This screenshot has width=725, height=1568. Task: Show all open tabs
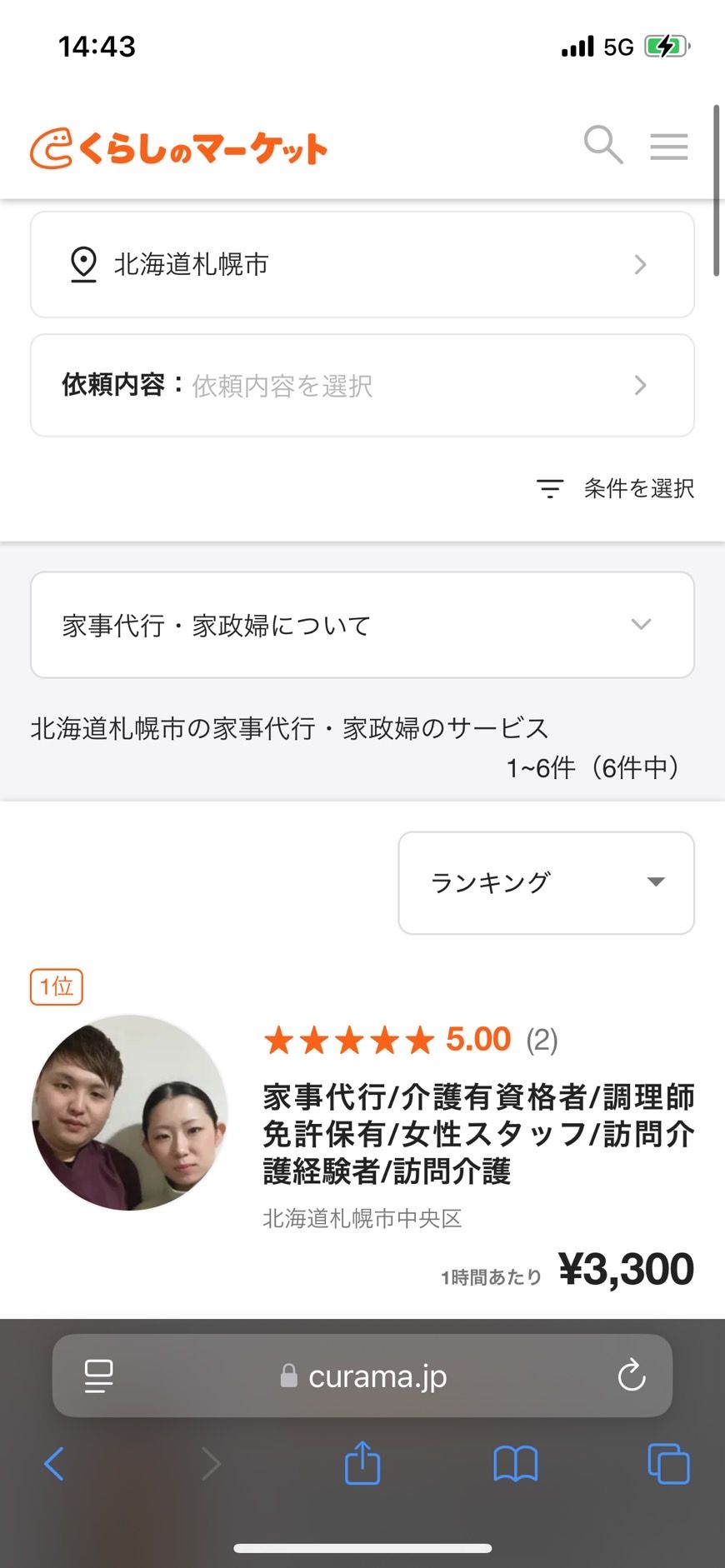tap(668, 1464)
